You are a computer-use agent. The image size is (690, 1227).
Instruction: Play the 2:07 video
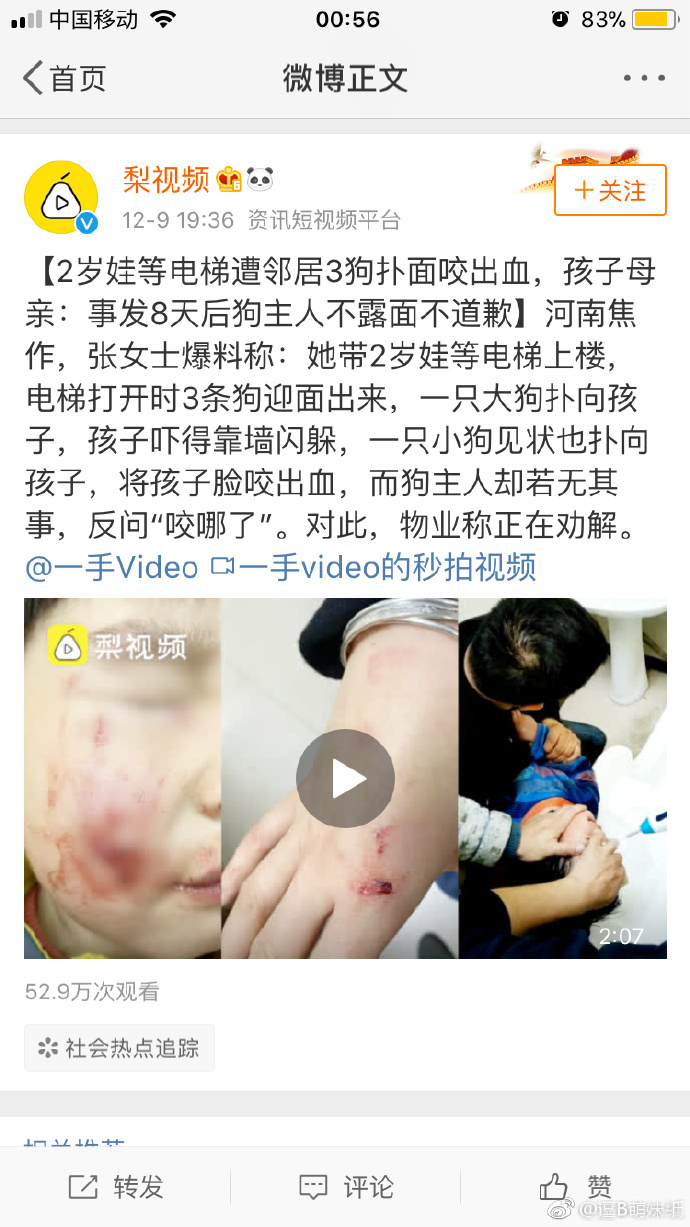[x=345, y=778]
